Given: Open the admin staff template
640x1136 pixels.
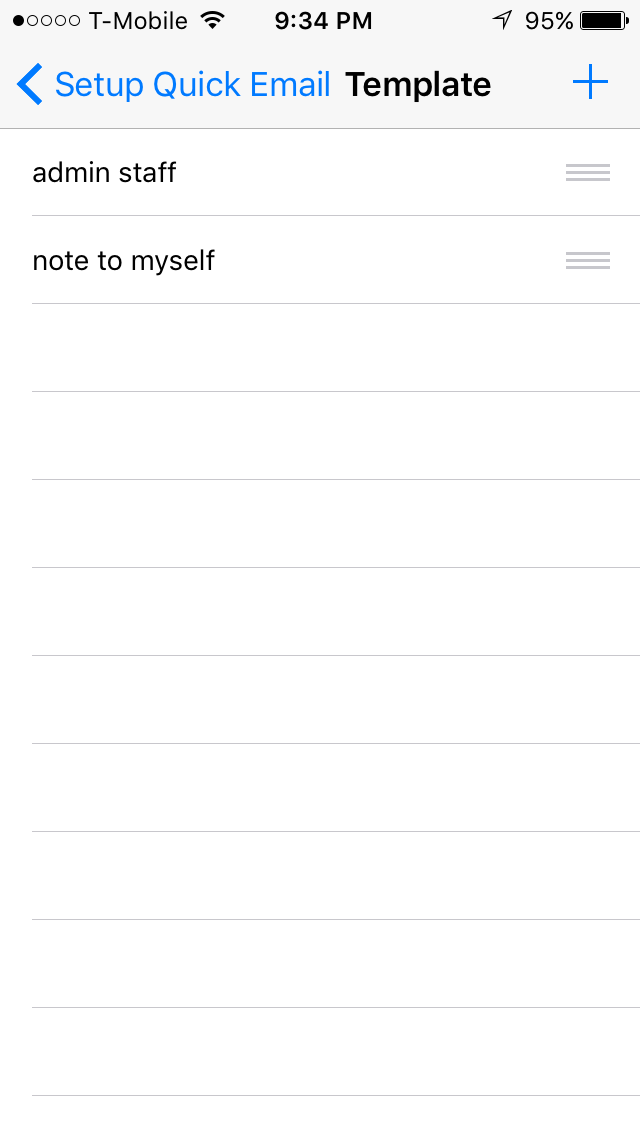Looking at the screenshot, I should 320,172.
